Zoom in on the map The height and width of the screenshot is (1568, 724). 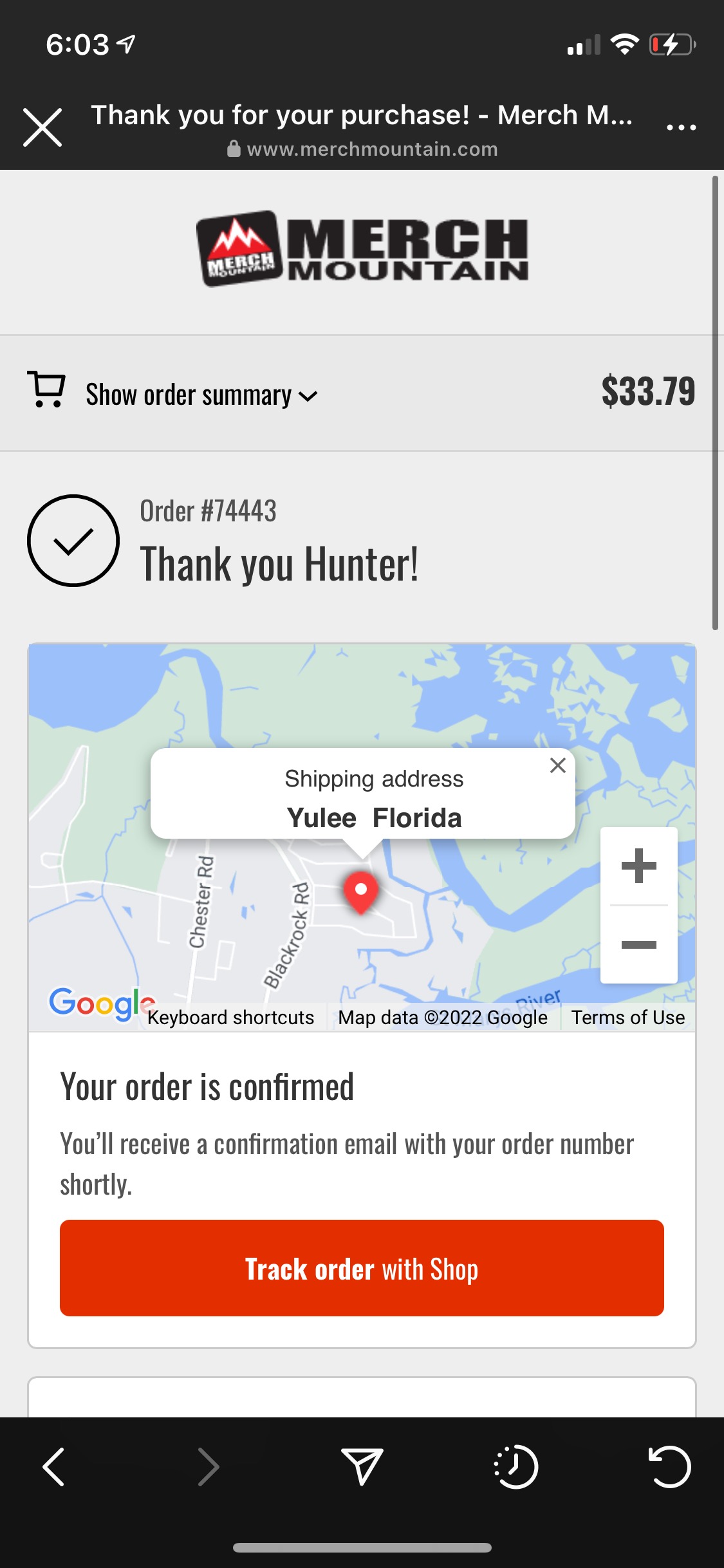click(639, 866)
